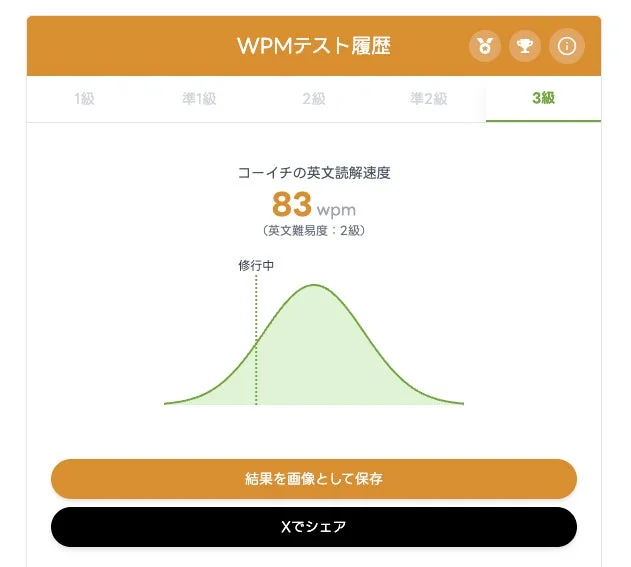Open the info icon in the header
This screenshot has height=567, width=631.
click(x=566, y=46)
